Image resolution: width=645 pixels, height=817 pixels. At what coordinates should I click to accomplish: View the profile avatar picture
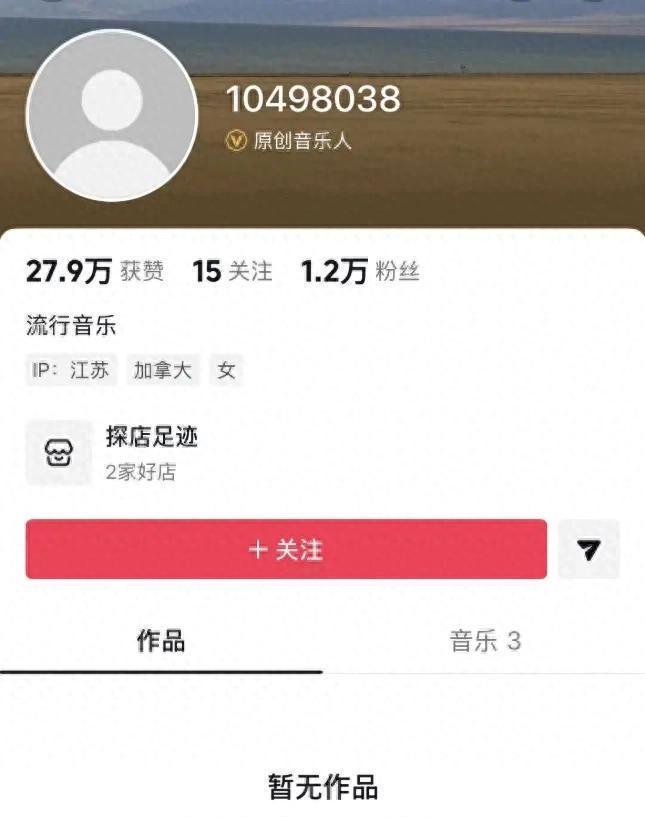click(111, 115)
